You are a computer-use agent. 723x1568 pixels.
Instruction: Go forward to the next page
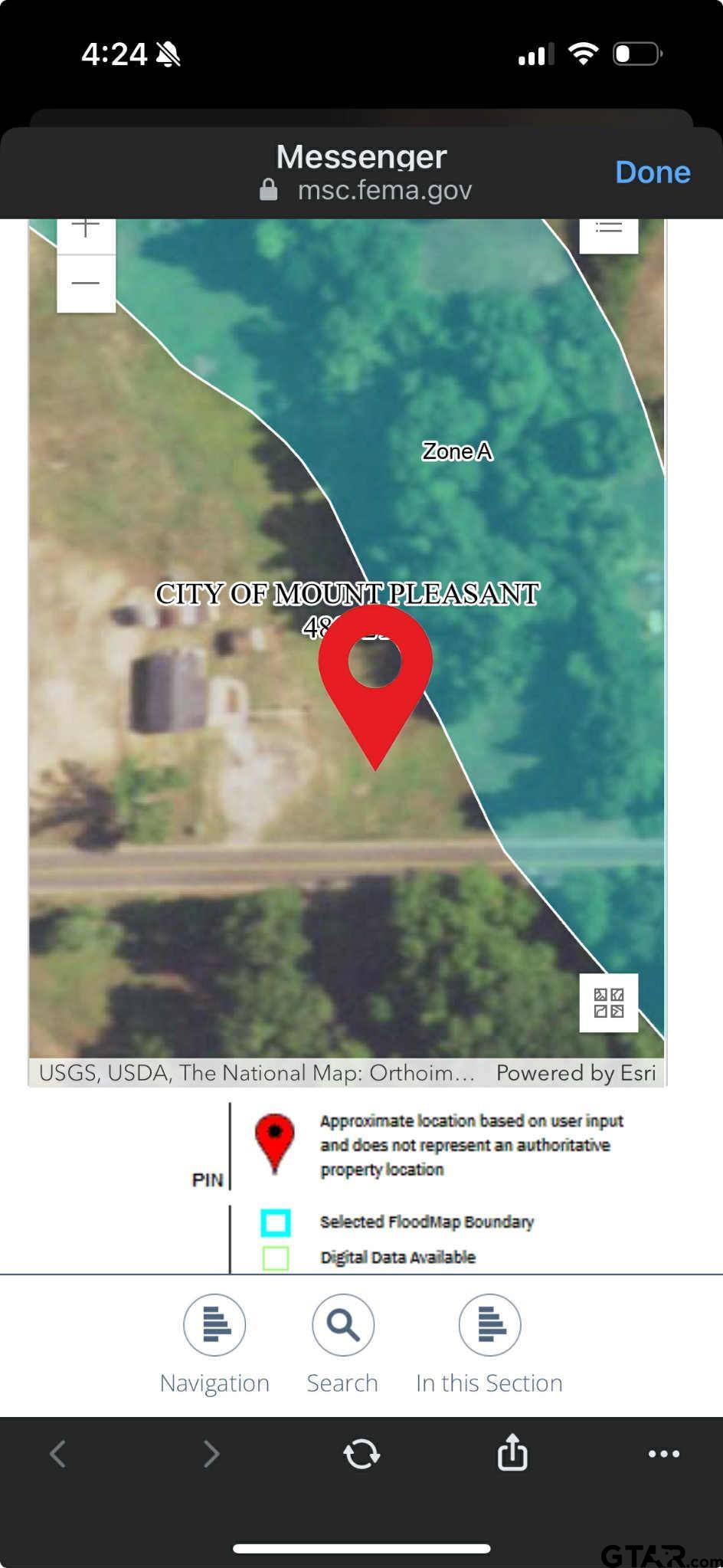pyautogui.click(x=211, y=1453)
